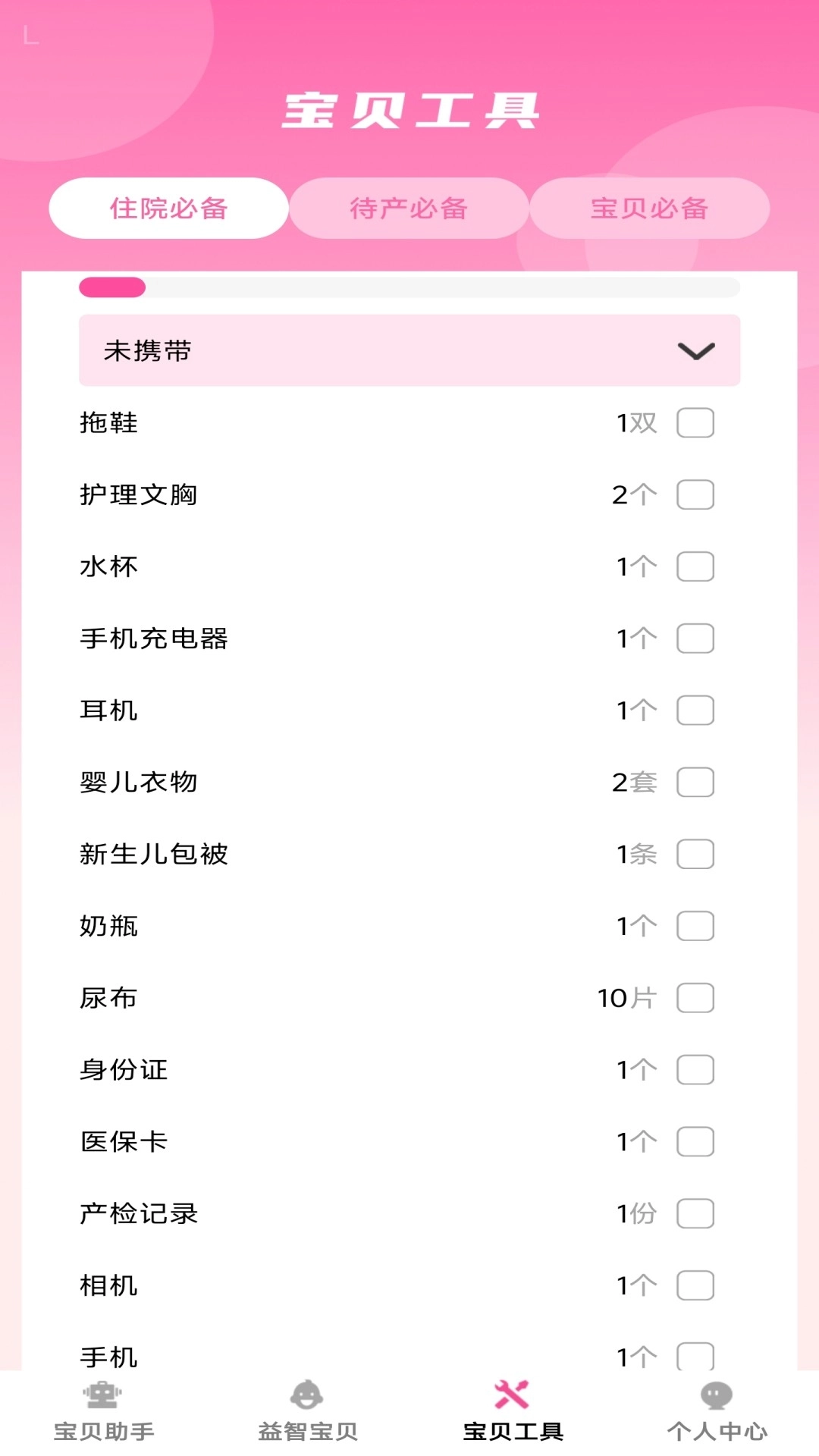Check the 水杯 item checkbox
Screen dimensions: 819x1456
tap(695, 566)
